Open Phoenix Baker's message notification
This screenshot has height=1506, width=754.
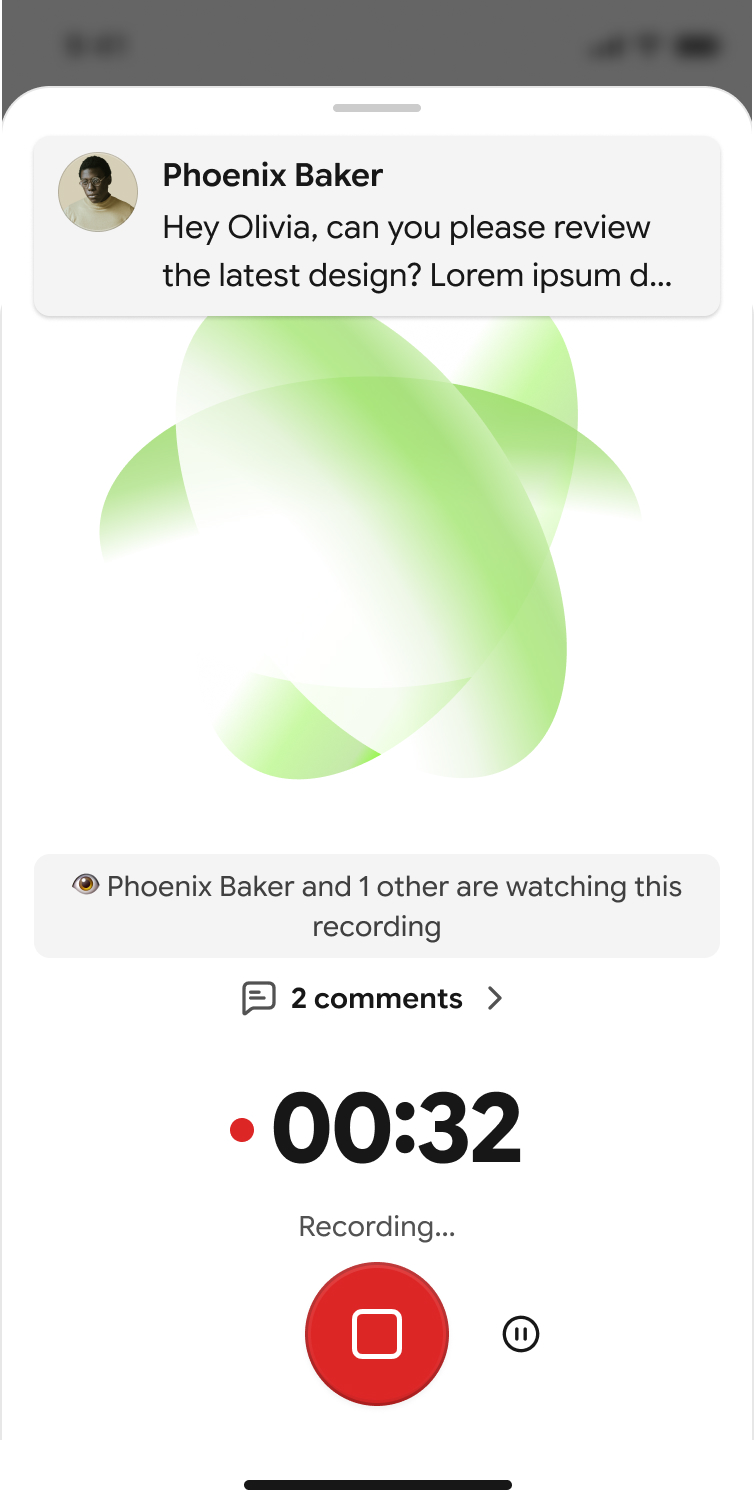pos(377,226)
